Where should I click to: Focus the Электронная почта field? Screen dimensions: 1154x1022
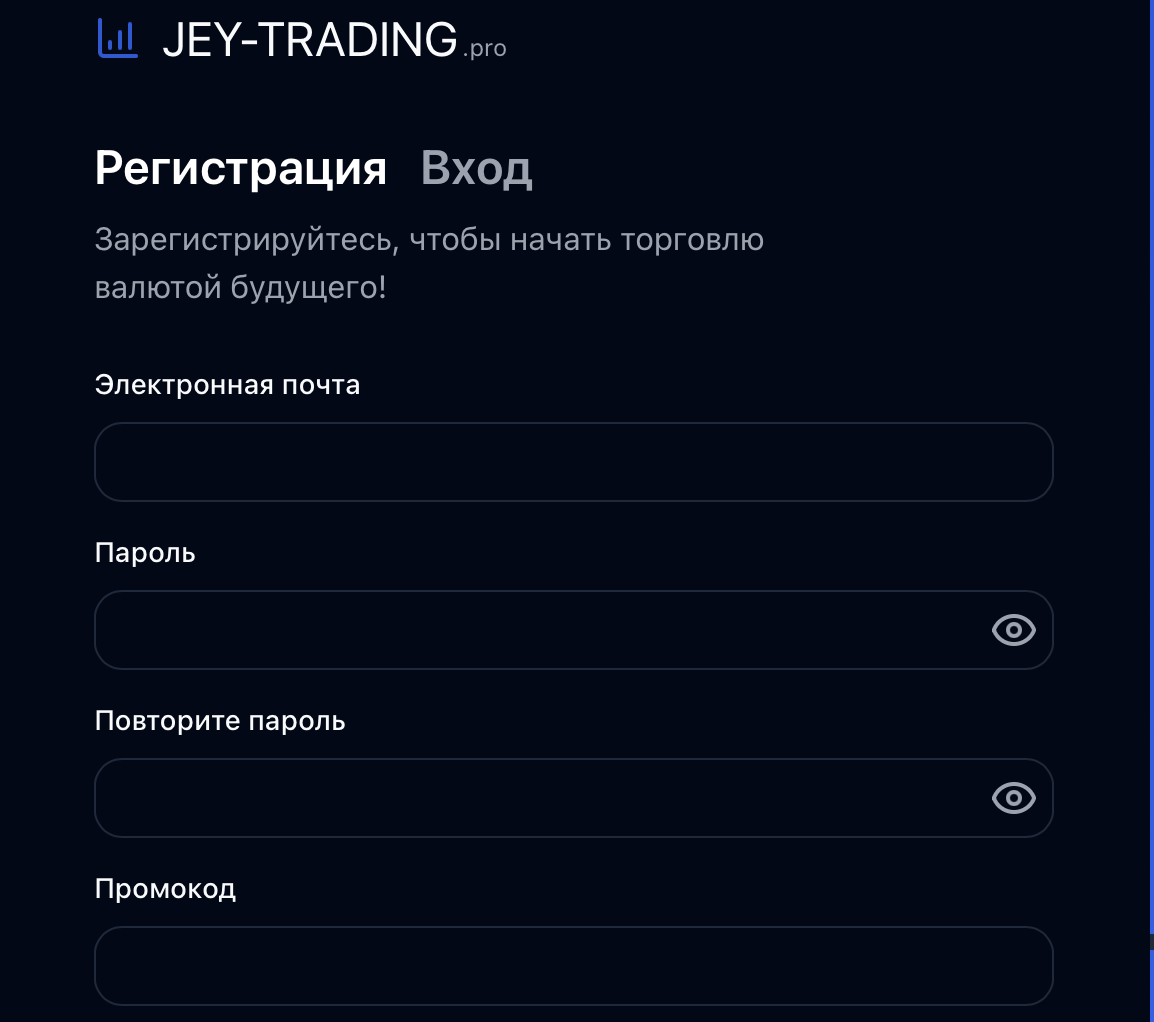click(x=573, y=462)
